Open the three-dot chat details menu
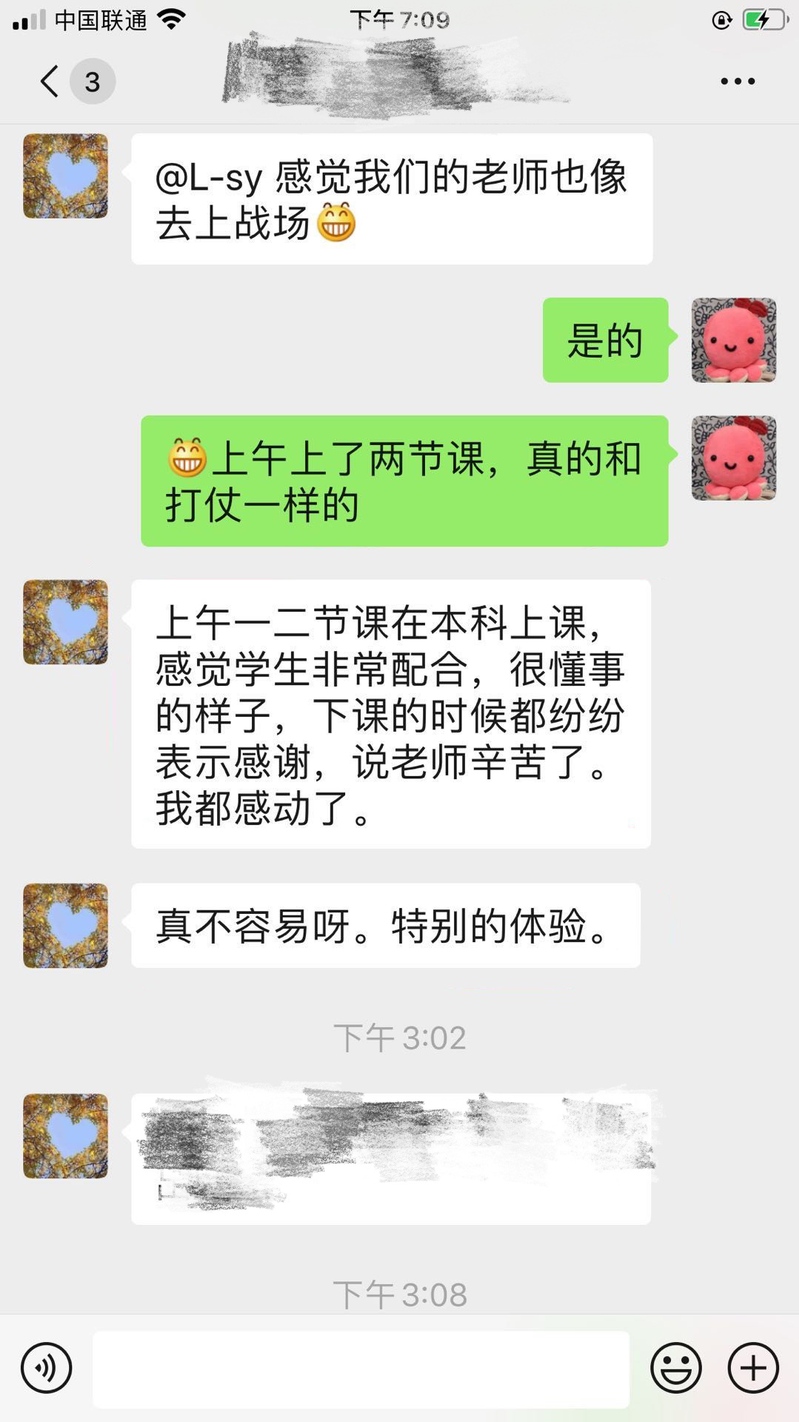The height and width of the screenshot is (1422, 799). 738,81
